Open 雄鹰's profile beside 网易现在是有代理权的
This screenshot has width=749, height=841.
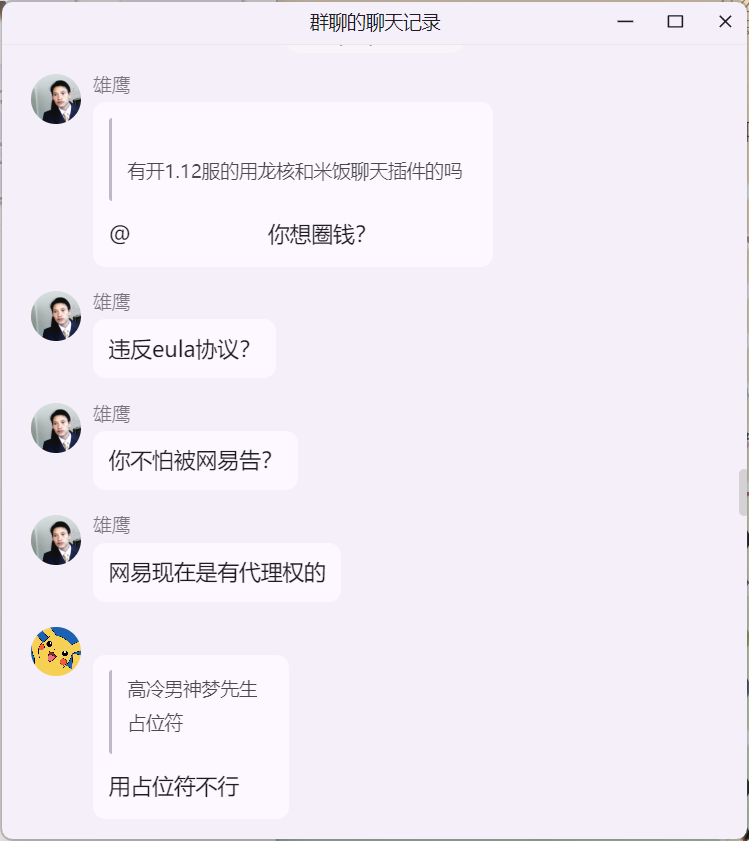click(56, 540)
